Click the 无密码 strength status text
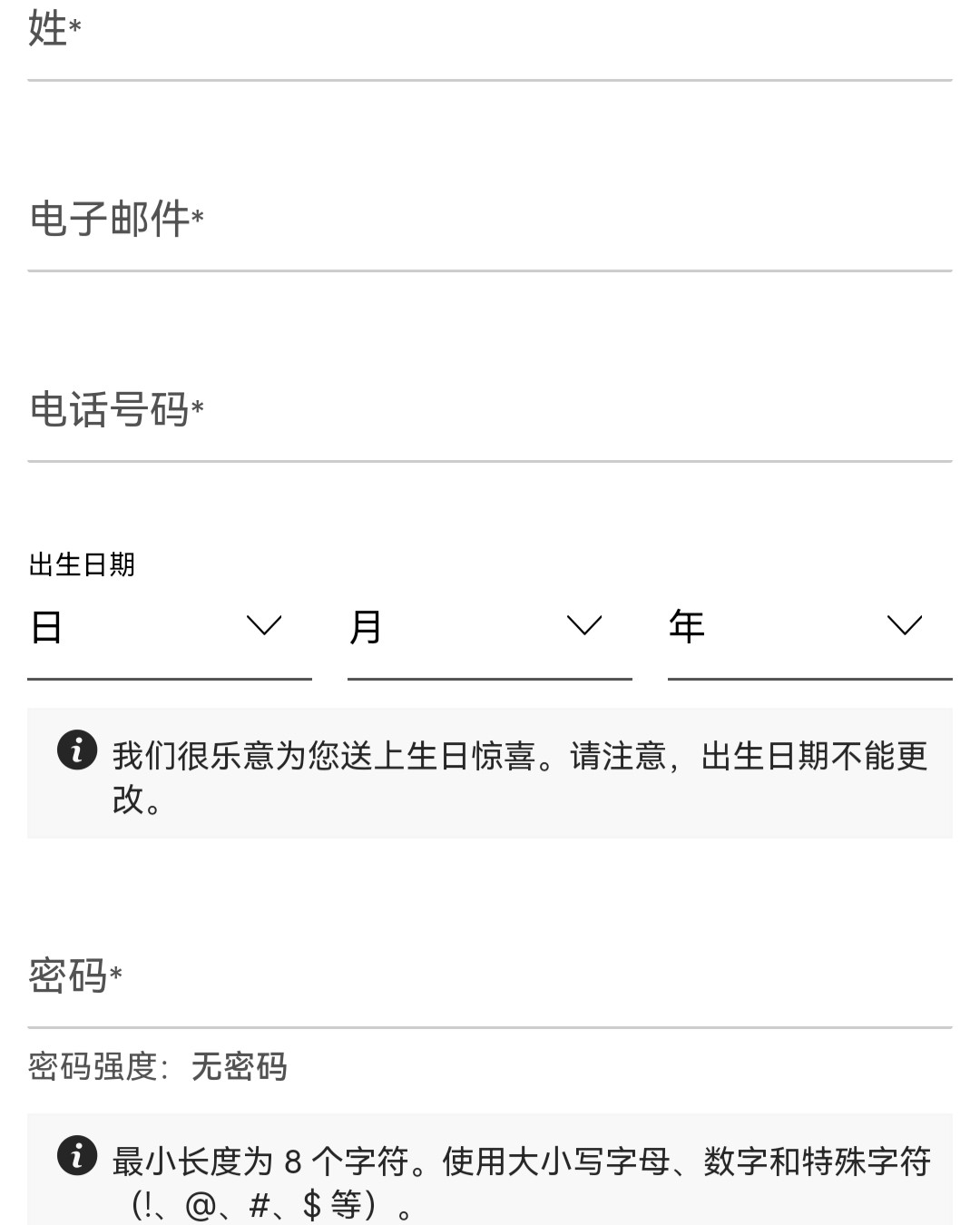980x1225 pixels. (x=240, y=1068)
